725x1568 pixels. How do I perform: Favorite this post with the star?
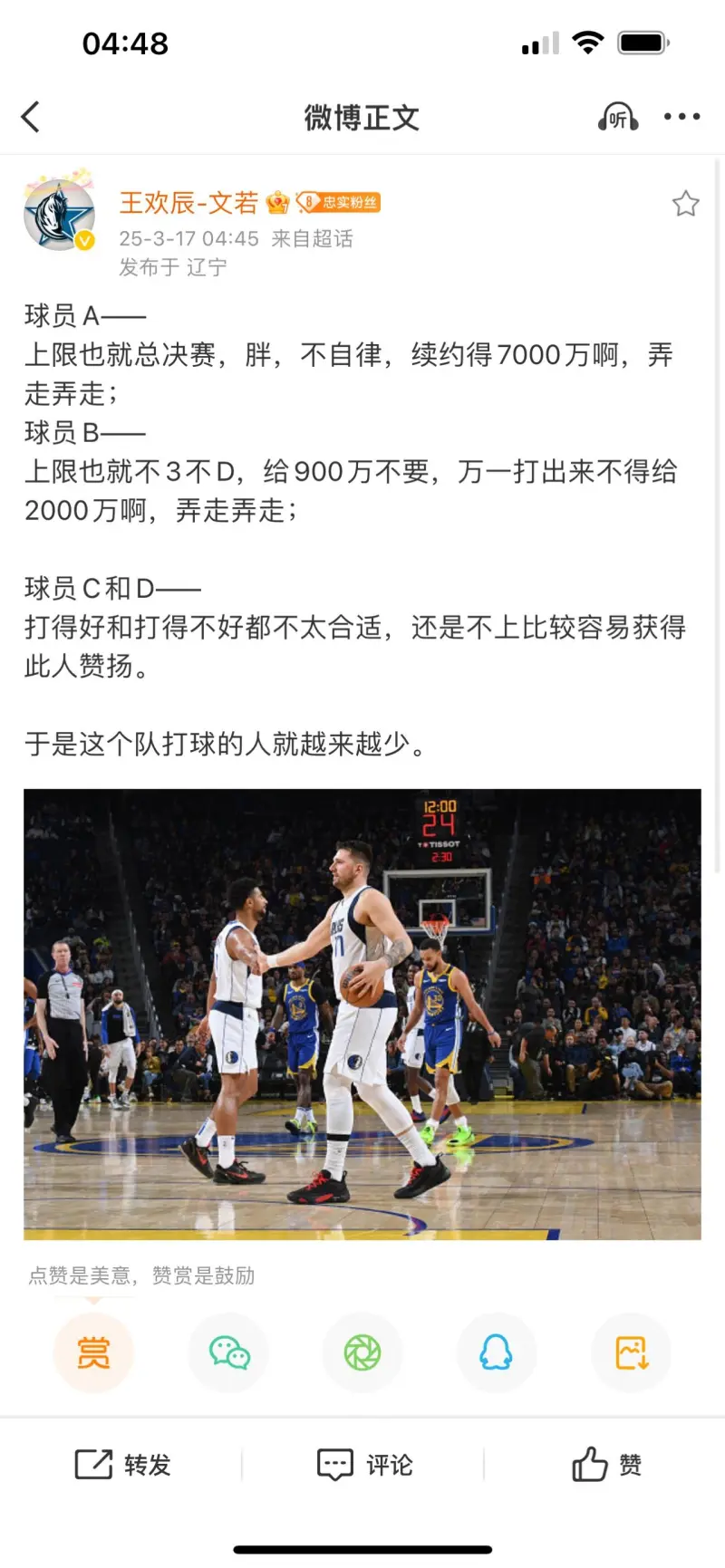click(685, 204)
